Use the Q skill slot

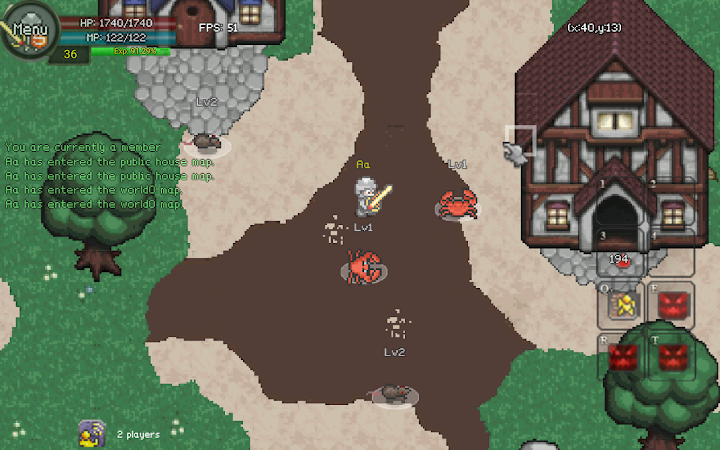pos(621,305)
